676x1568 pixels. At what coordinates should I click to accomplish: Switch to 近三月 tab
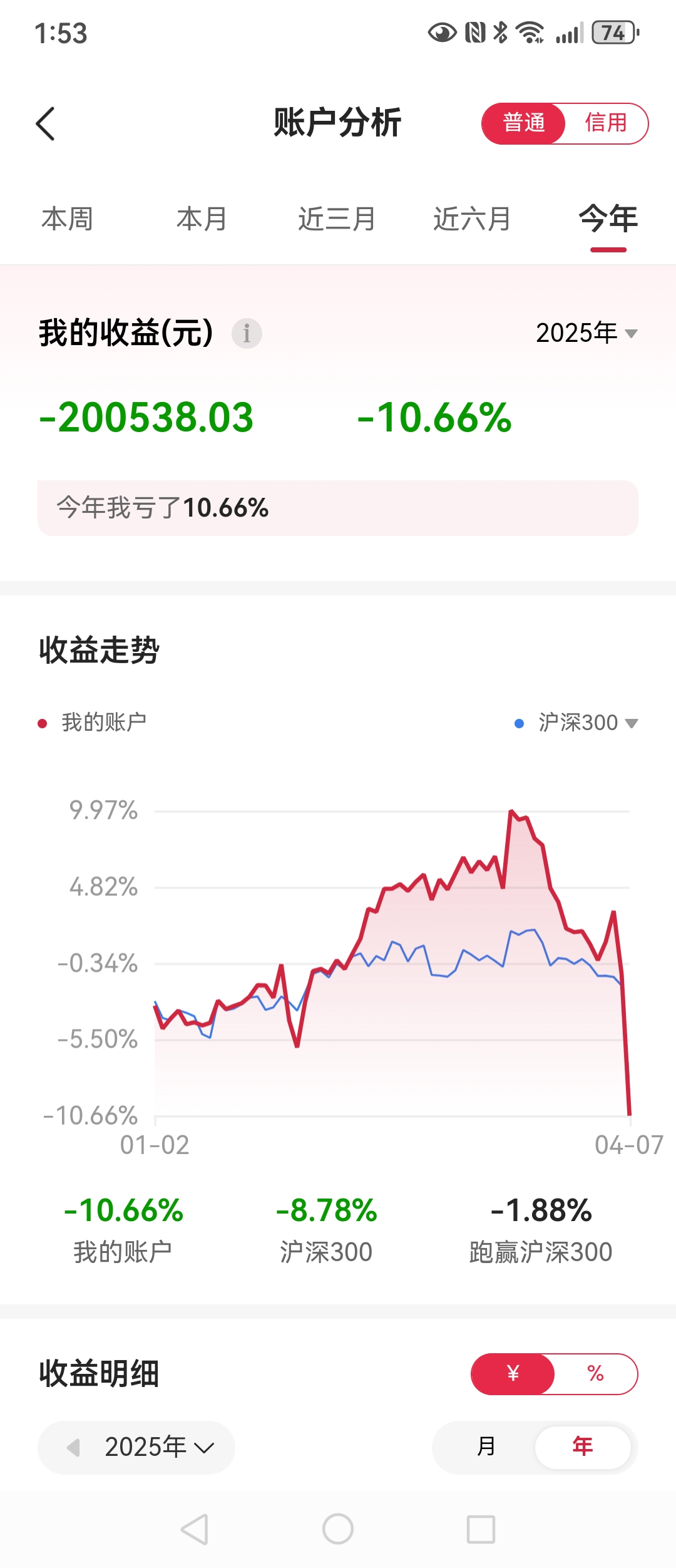(337, 219)
